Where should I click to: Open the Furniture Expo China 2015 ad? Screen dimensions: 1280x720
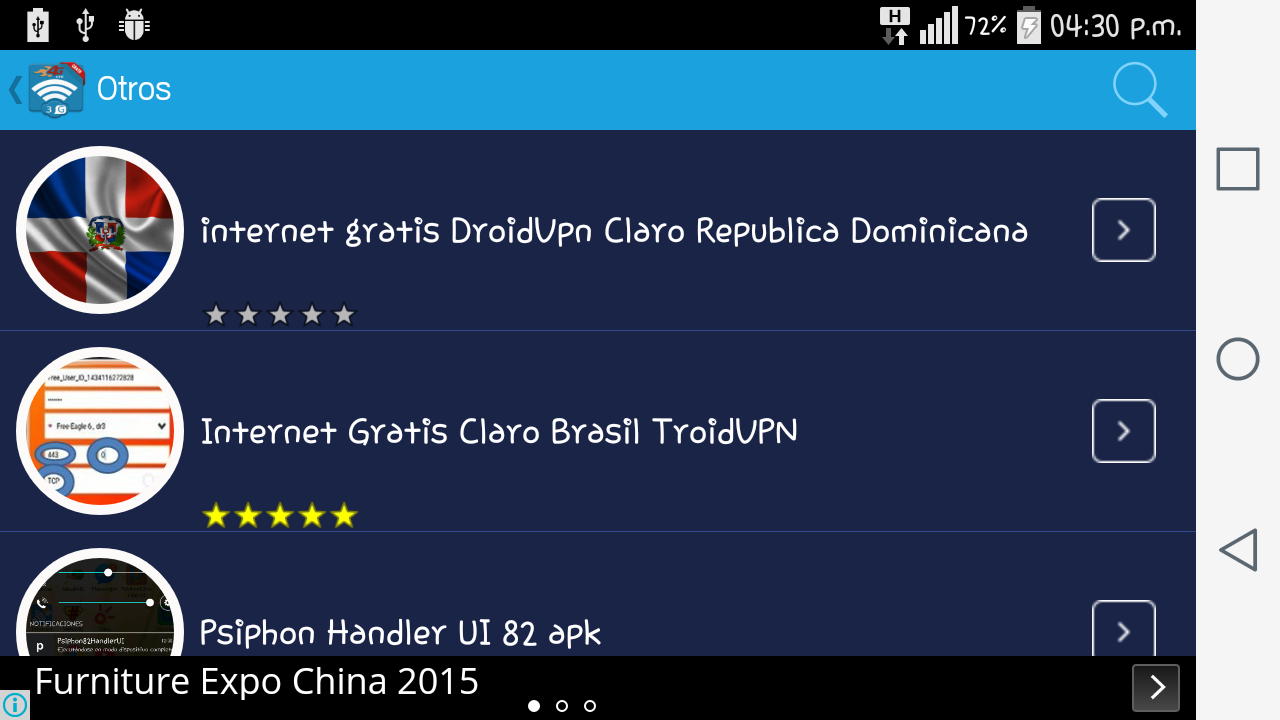pyautogui.click(x=257, y=682)
